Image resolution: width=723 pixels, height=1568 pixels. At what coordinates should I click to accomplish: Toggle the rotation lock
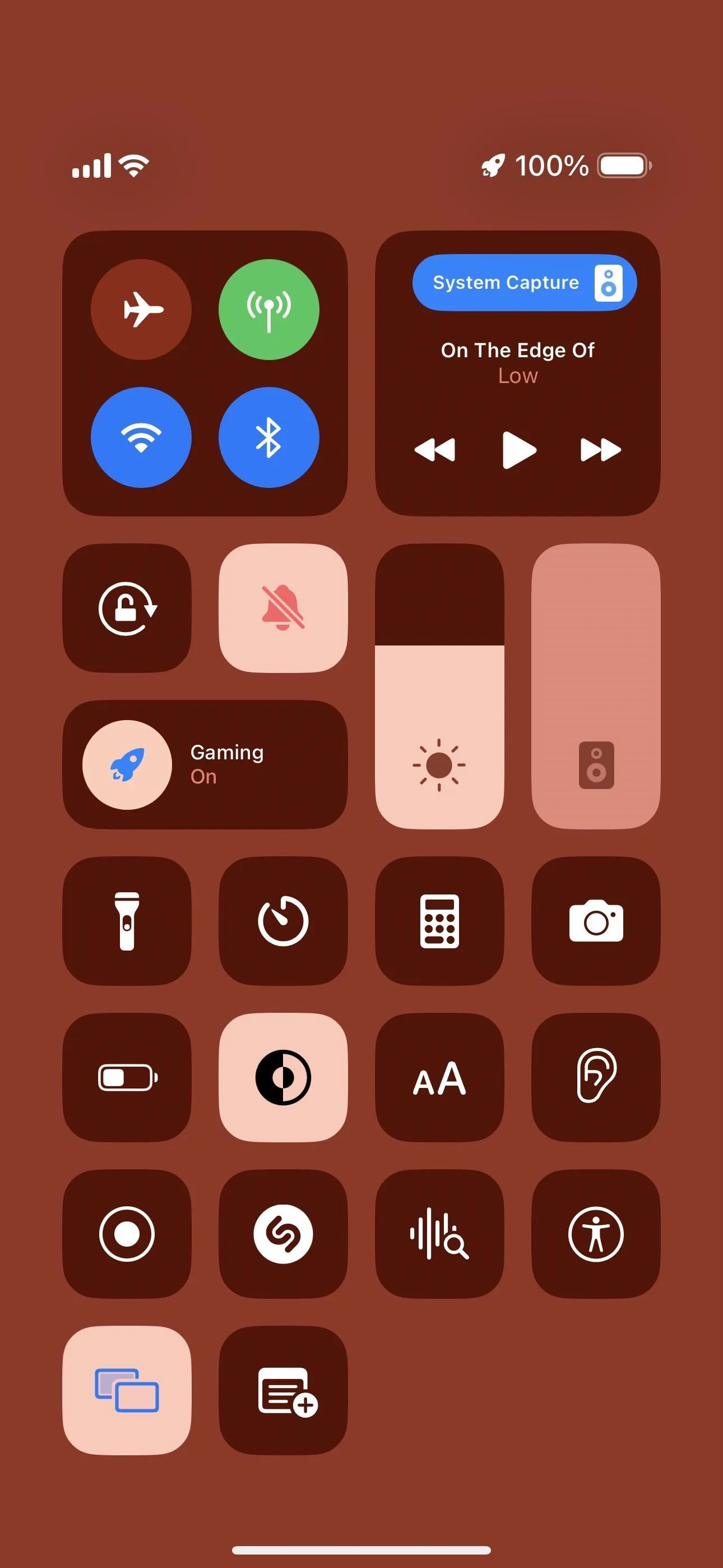coord(127,608)
